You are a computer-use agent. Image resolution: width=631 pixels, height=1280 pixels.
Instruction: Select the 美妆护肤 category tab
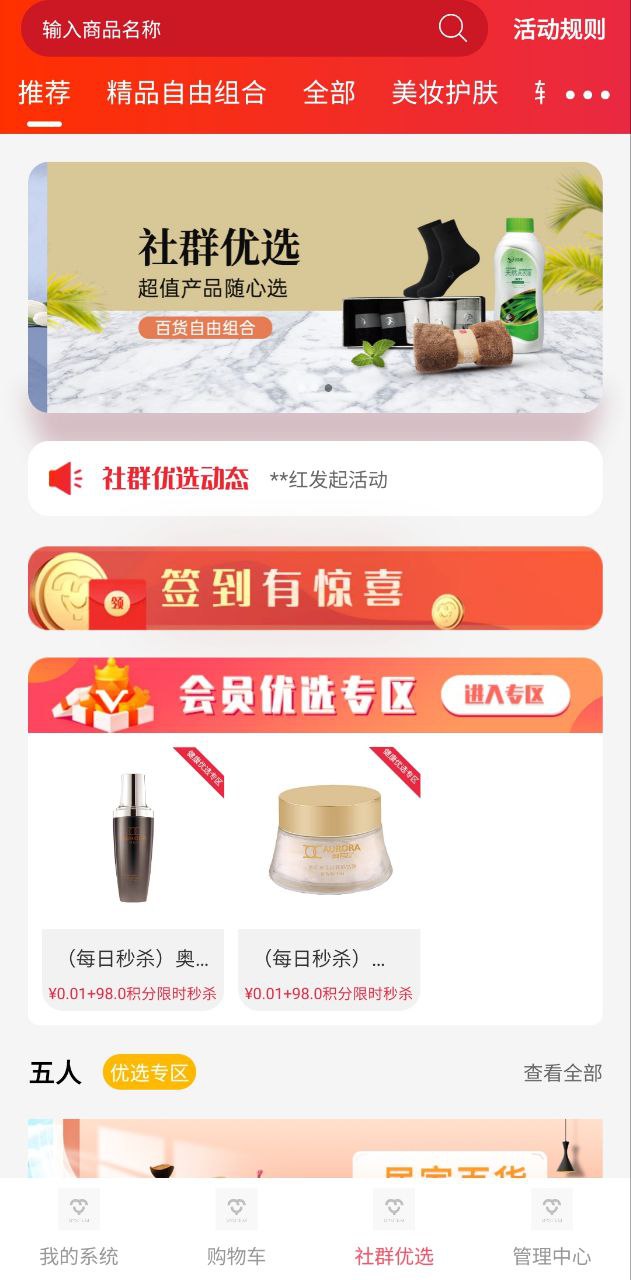(444, 93)
